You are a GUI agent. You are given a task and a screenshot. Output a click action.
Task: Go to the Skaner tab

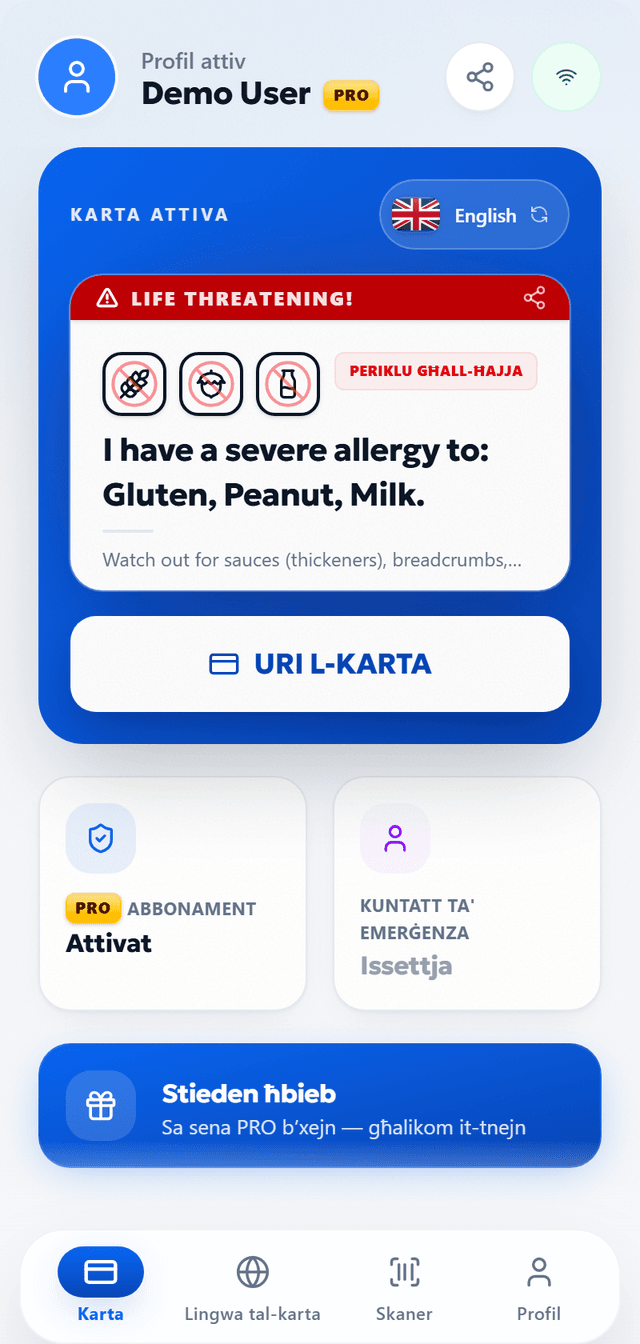pos(404,1286)
